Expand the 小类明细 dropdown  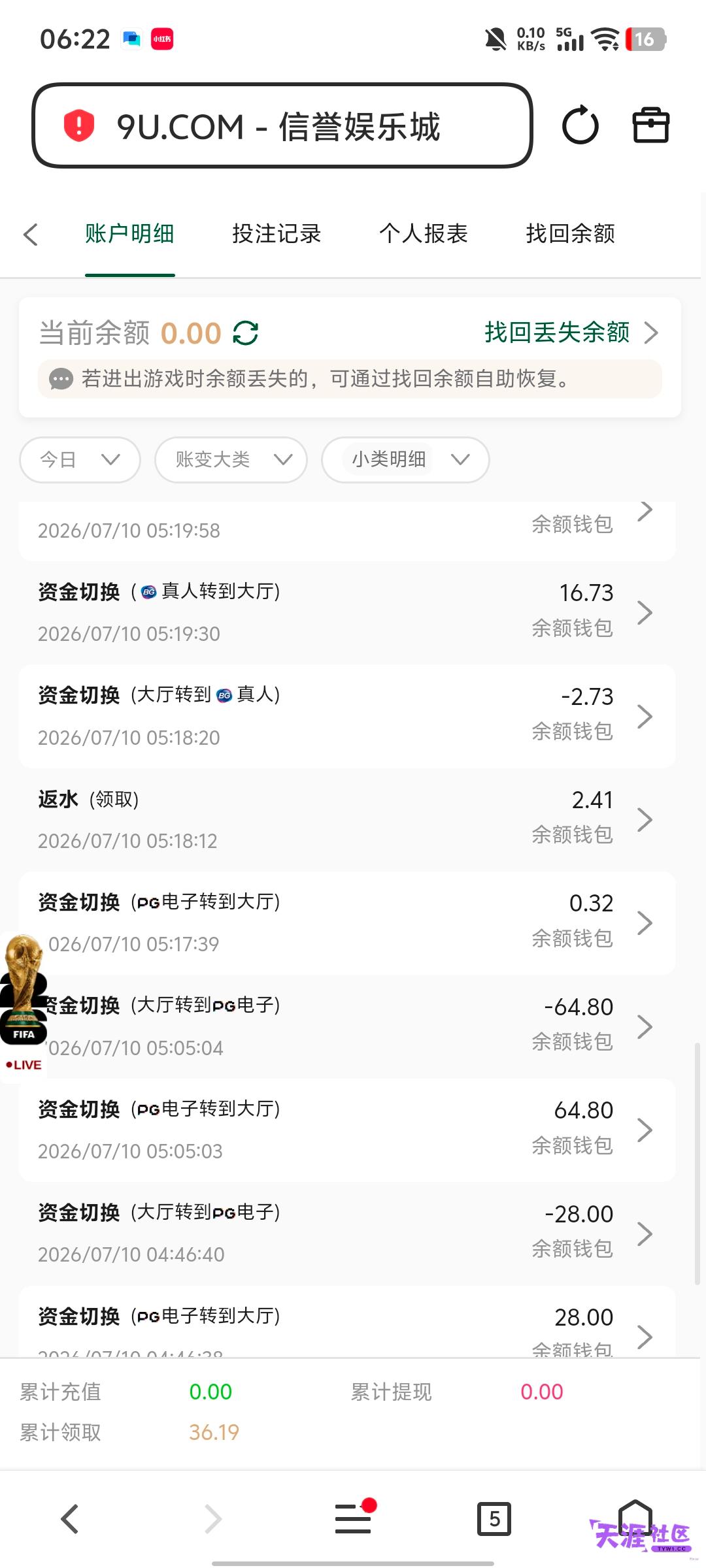tap(405, 460)
